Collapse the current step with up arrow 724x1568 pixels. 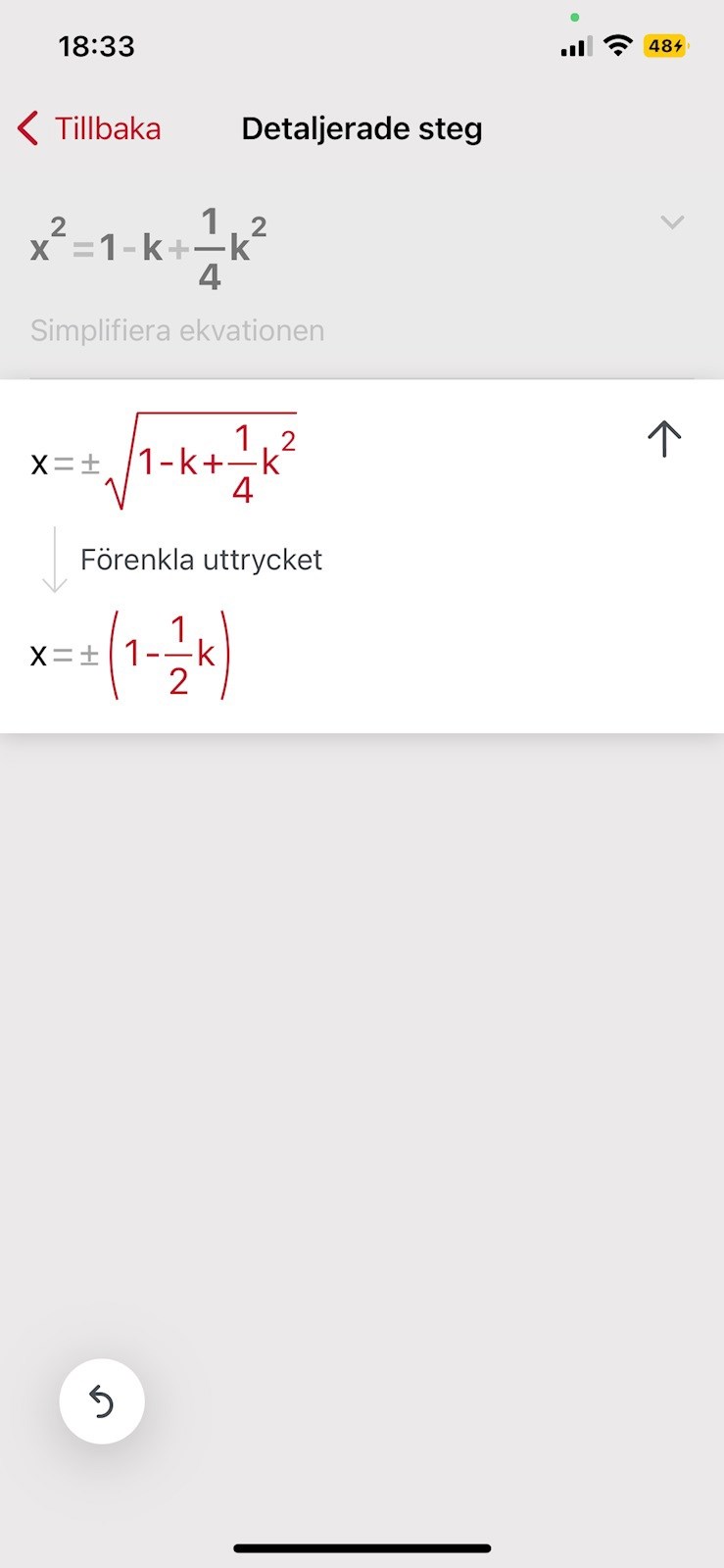(x=663, y=438)
